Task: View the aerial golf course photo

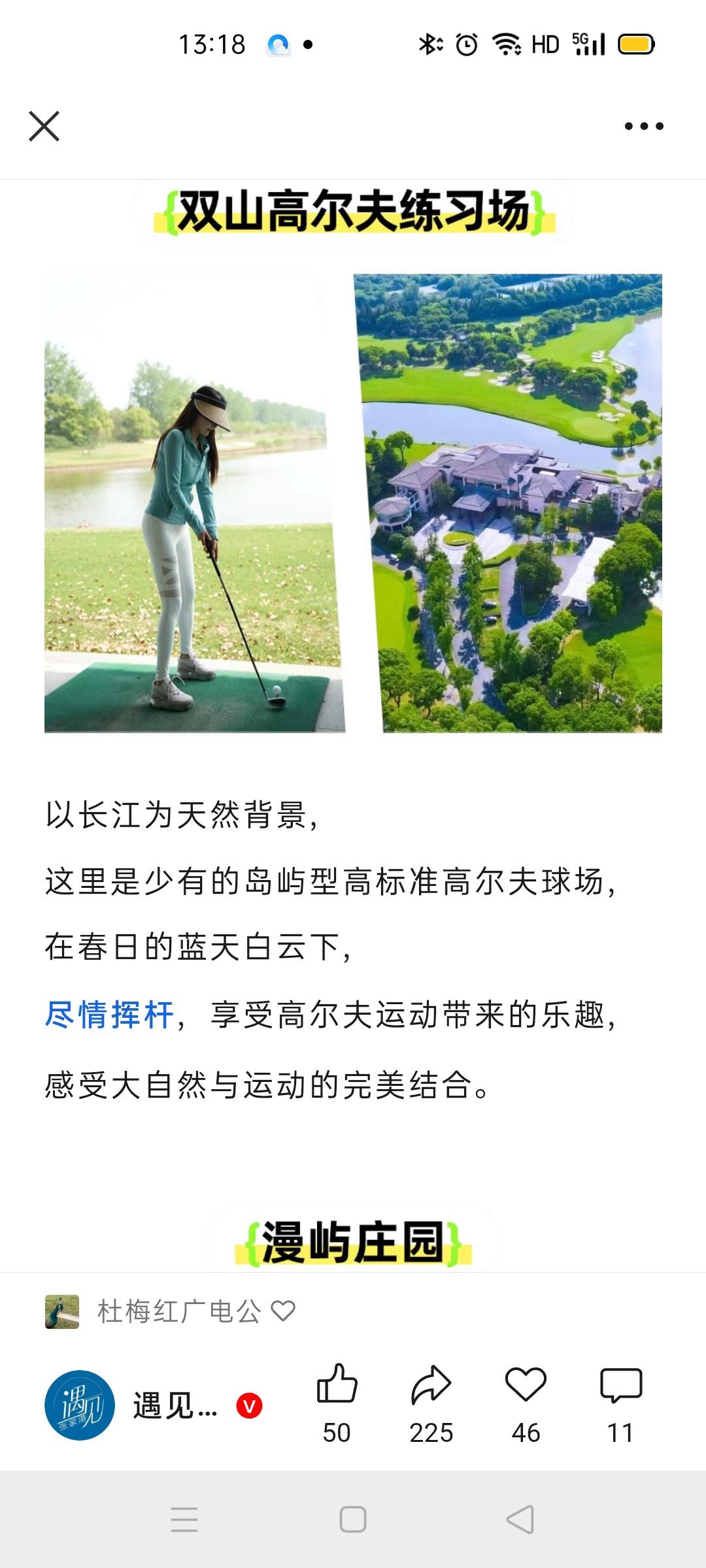Action: click(508, 502)
